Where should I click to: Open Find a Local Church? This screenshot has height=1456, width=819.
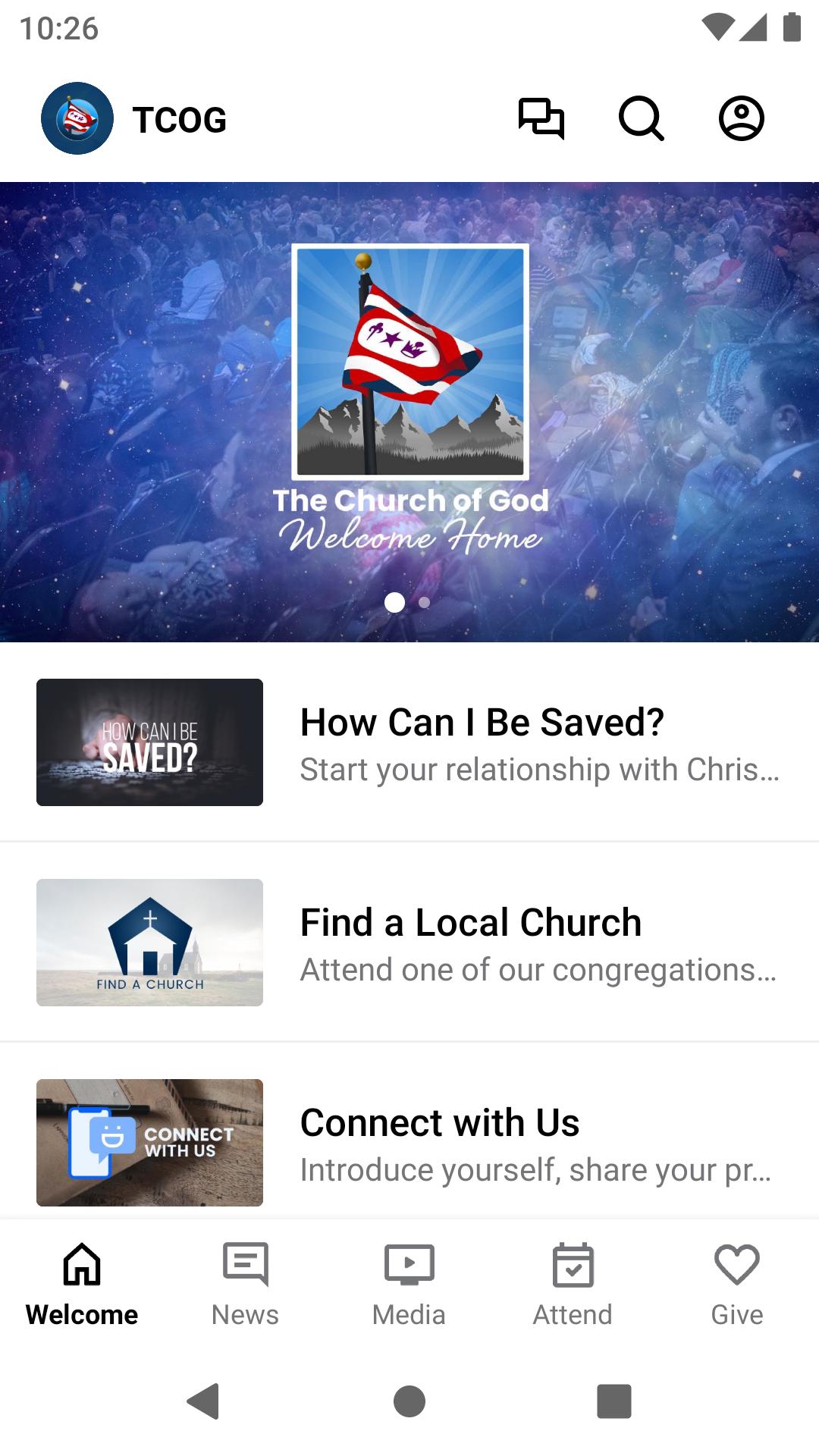[409, 943]
